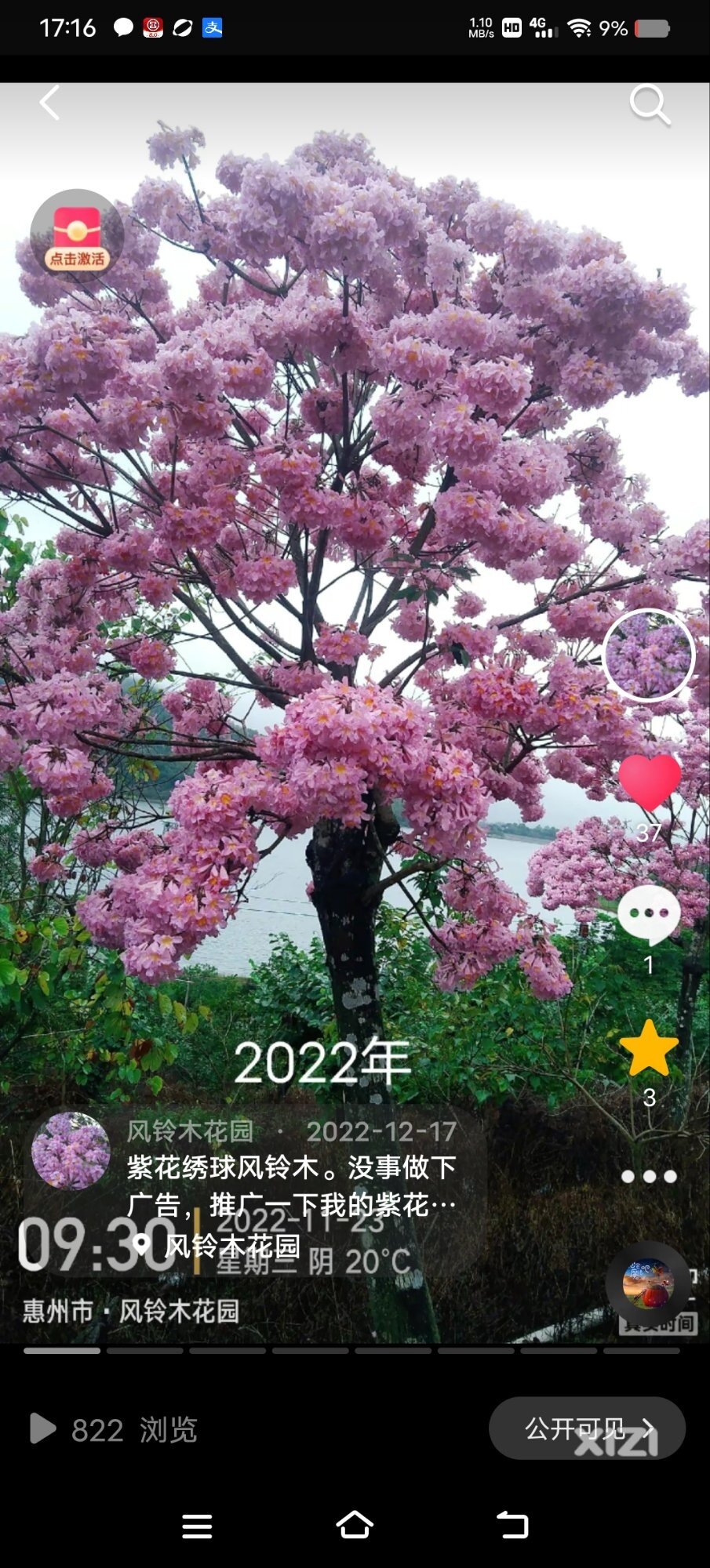The width and height of the screenshot is (710, 1568).
Task: Open the rotating music disc
Action: 648,1283
